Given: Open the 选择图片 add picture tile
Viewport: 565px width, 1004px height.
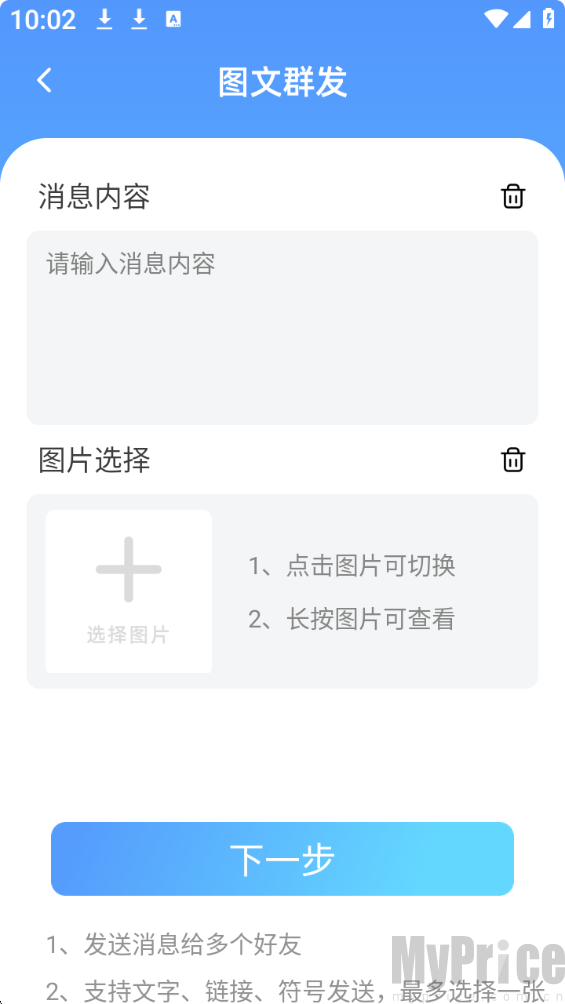Looking at the screenshot, I should click(129, 591).
